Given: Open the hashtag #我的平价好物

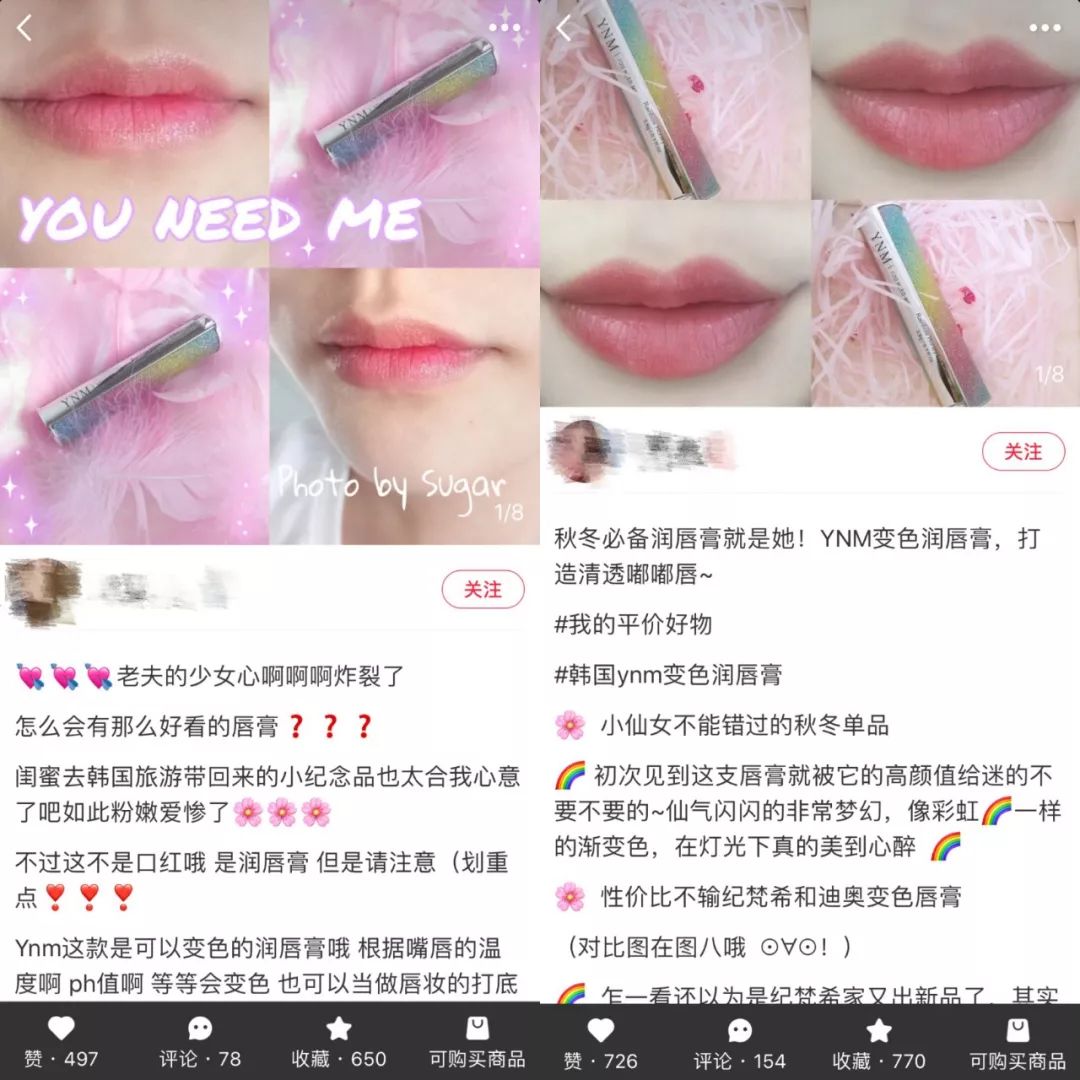Looking at the screenshot, I should [x=633, y=624].
